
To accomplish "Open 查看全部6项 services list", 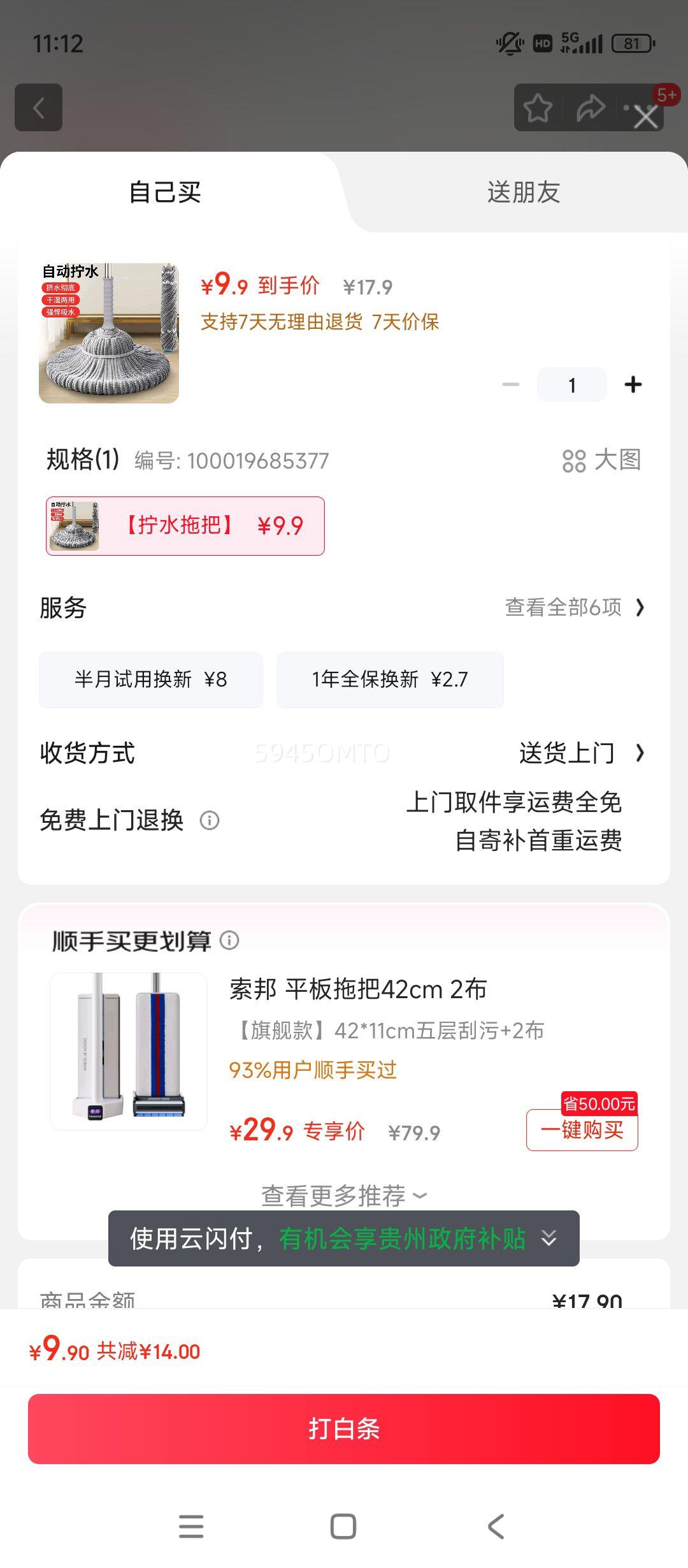I will click(x=575, y=607).
